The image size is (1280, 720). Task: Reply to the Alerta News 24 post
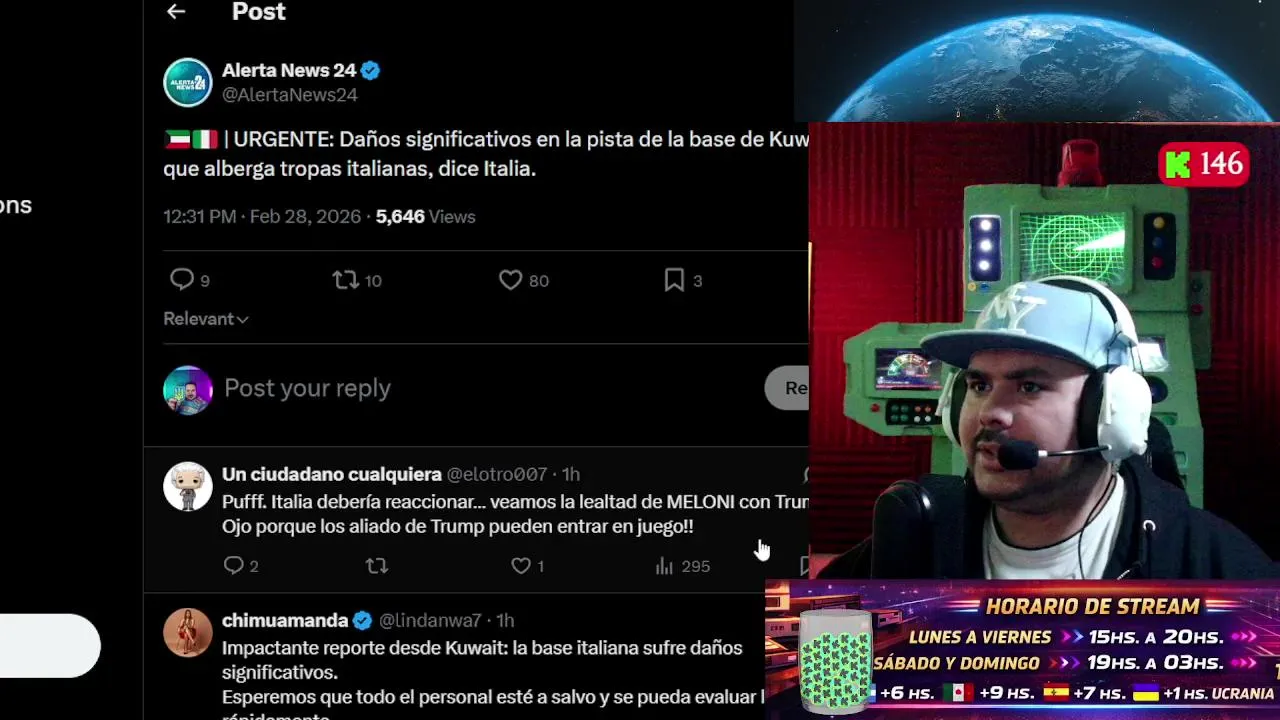182,280
